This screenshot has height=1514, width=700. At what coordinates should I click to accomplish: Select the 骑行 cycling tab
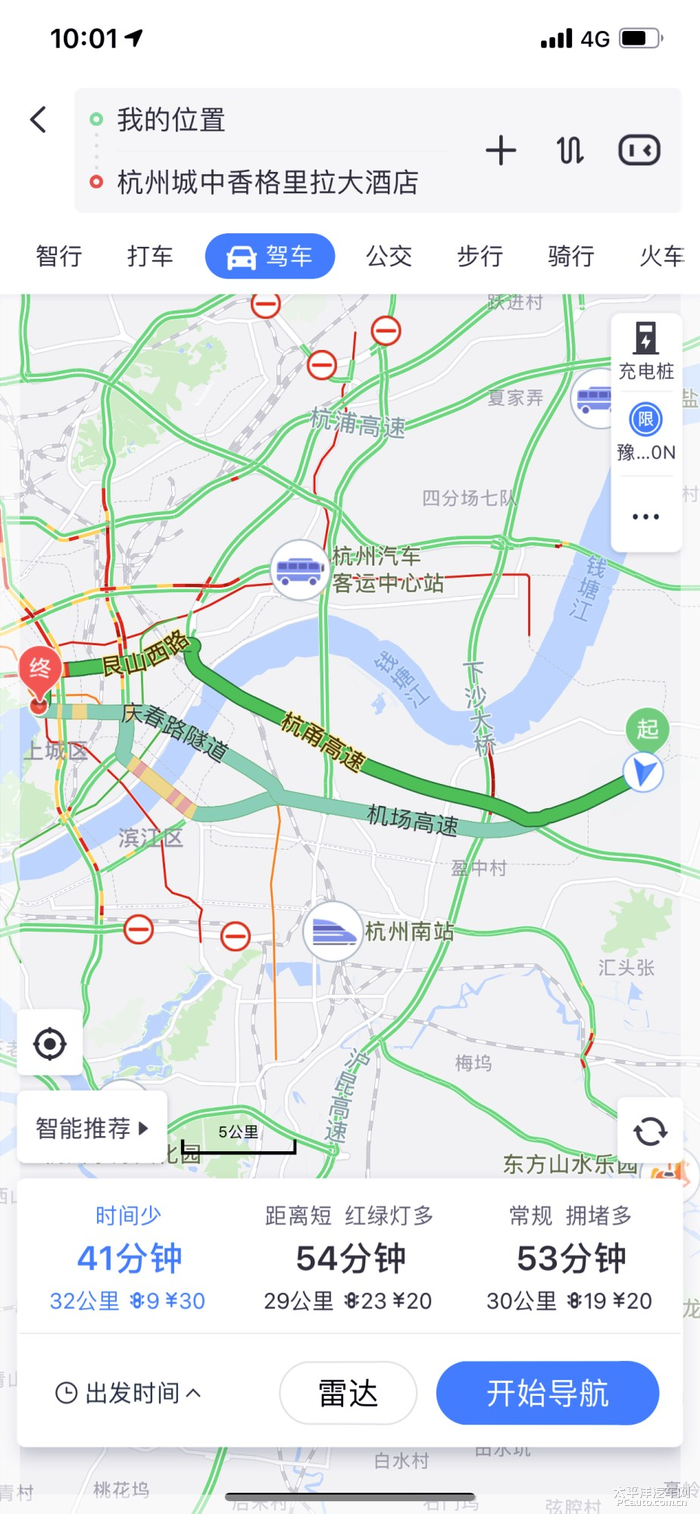(x=571, y=256)
